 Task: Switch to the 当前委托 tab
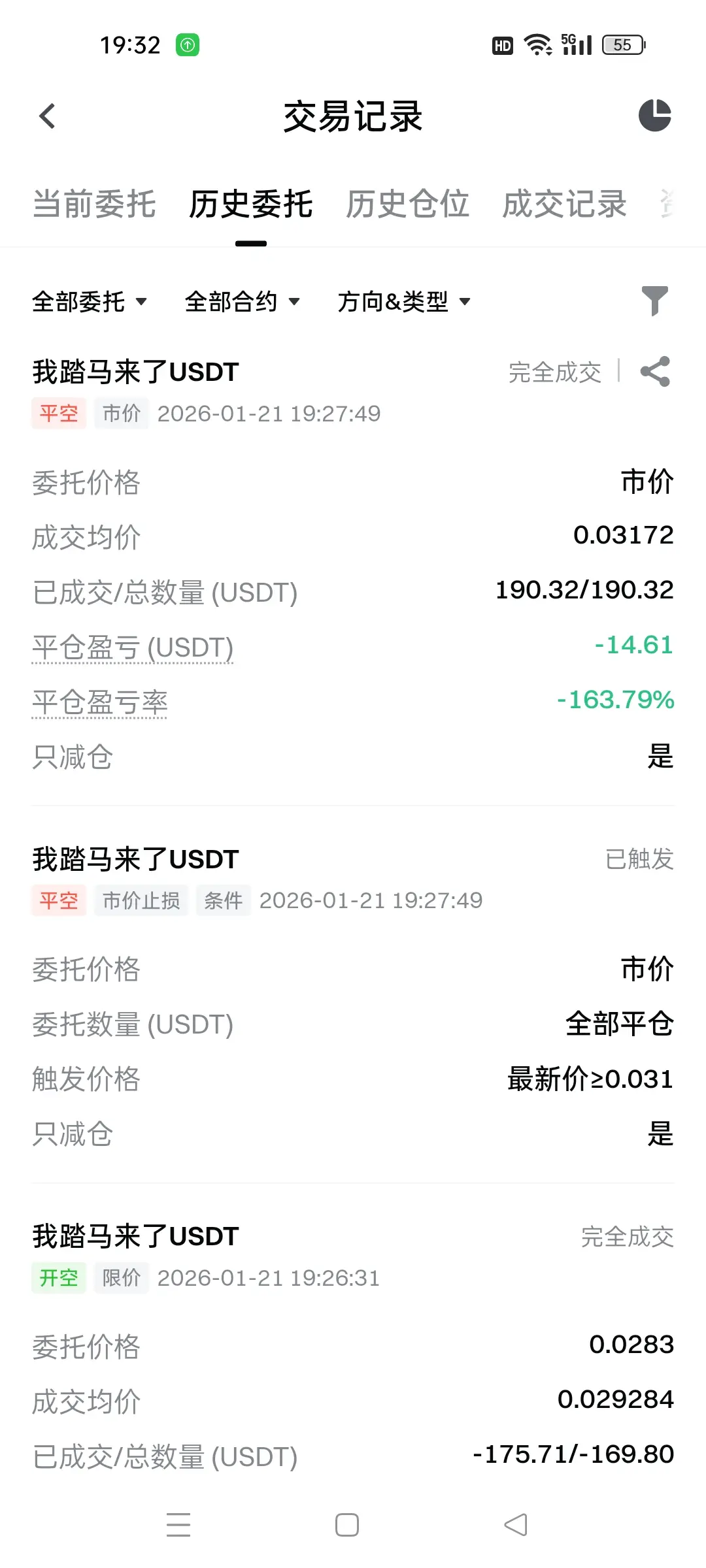[94, 204]
